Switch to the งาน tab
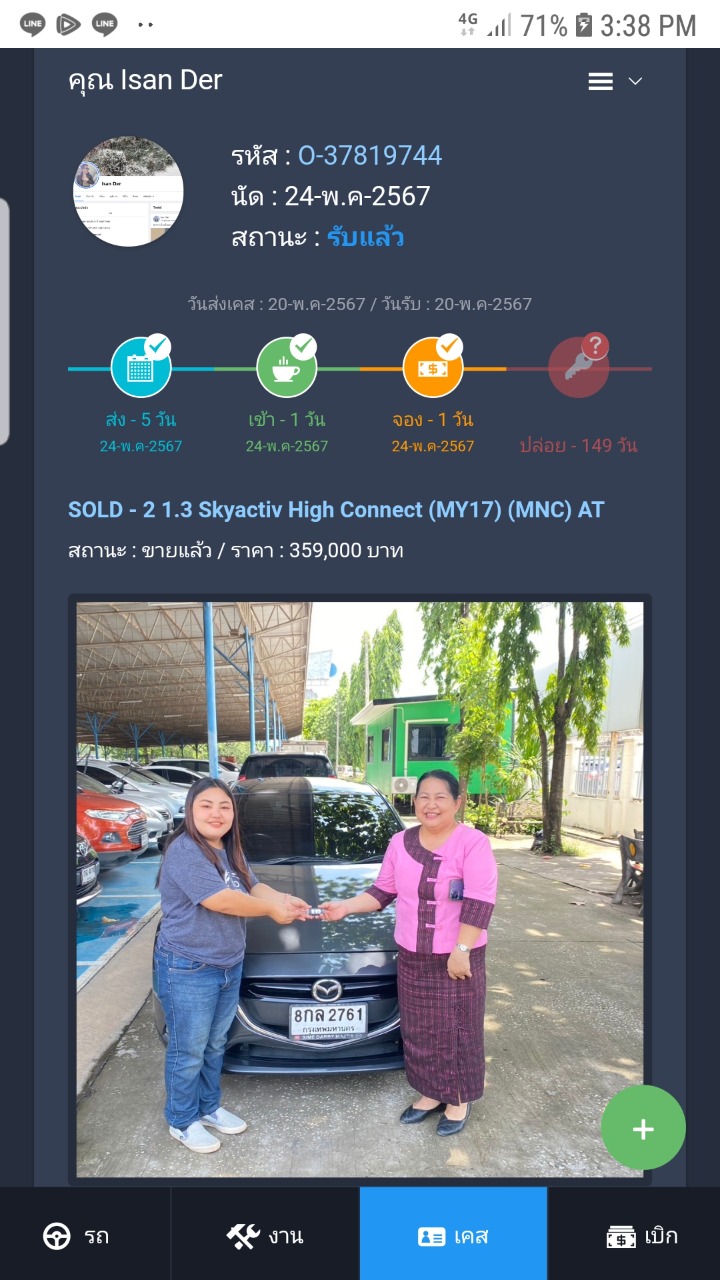This screenshot has height=1280, width=720. (265, 1236)
